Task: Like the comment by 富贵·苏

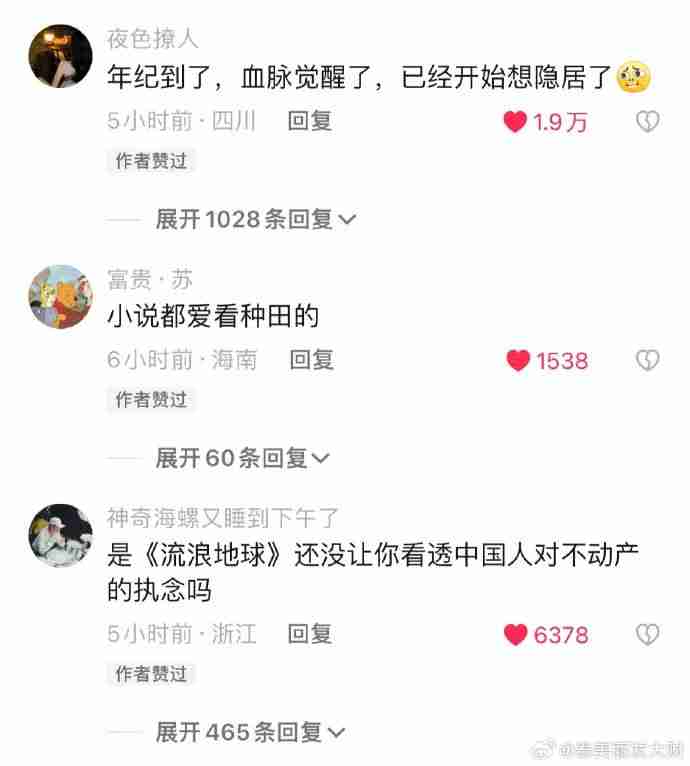Action: (517, 360)
